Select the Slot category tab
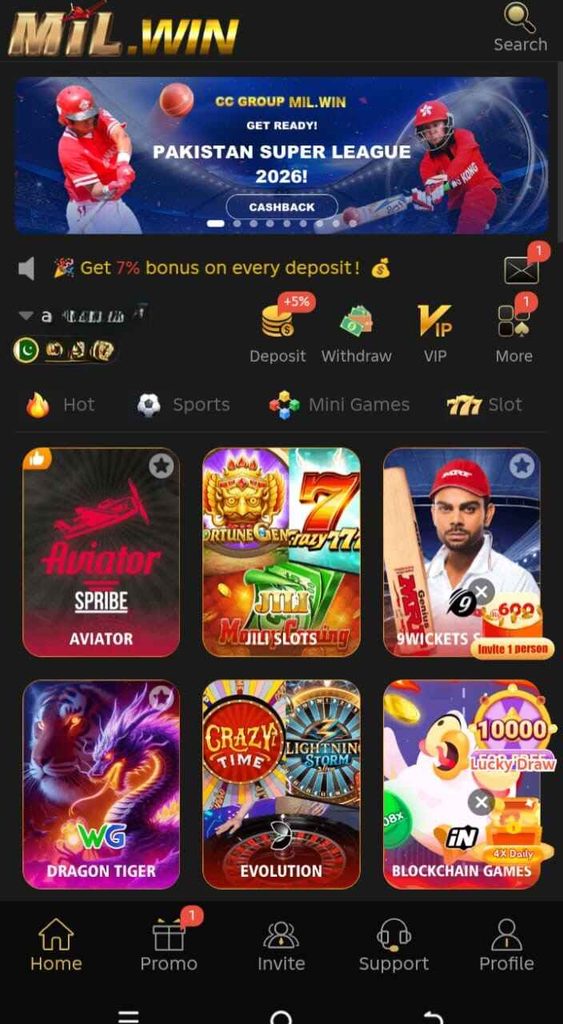Viewport: 563px width, 1024px height. [485, 405]
